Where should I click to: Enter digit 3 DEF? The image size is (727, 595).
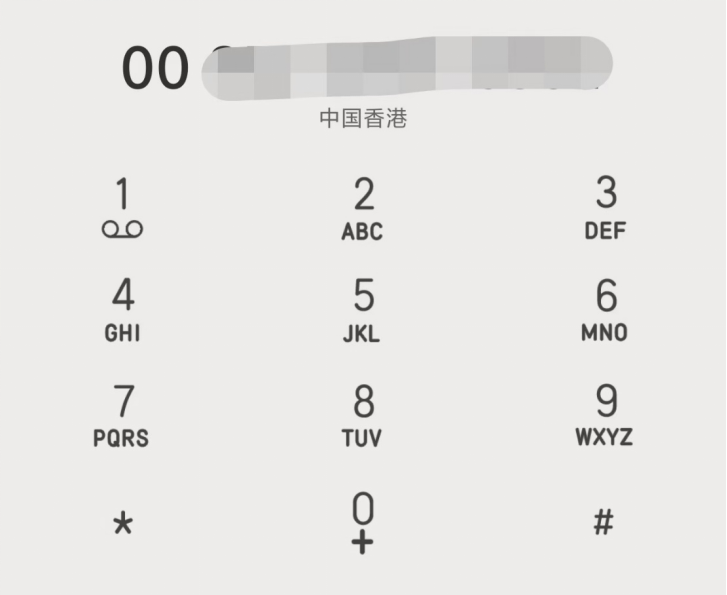tap(605, 207)
